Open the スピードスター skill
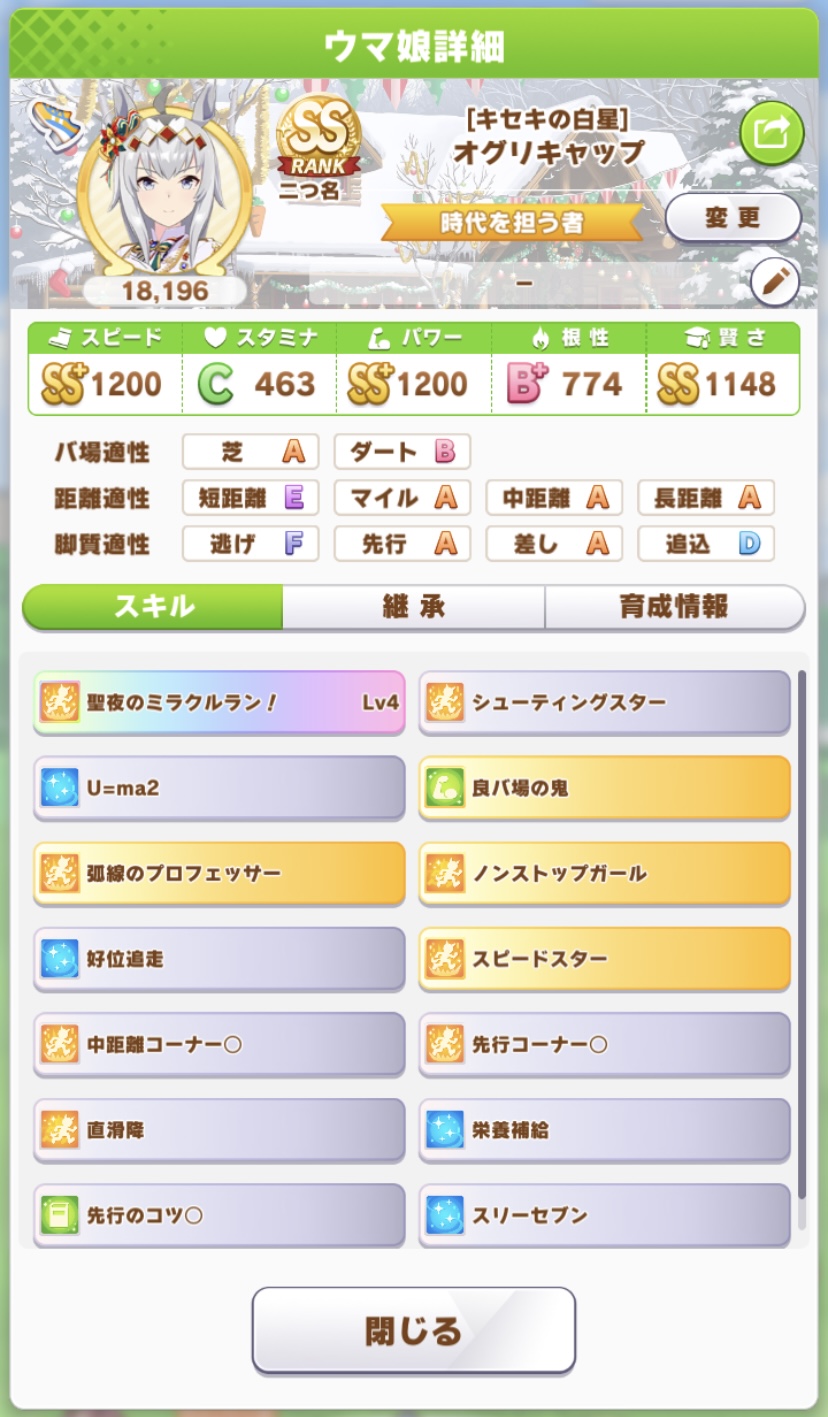 (604, 959)
